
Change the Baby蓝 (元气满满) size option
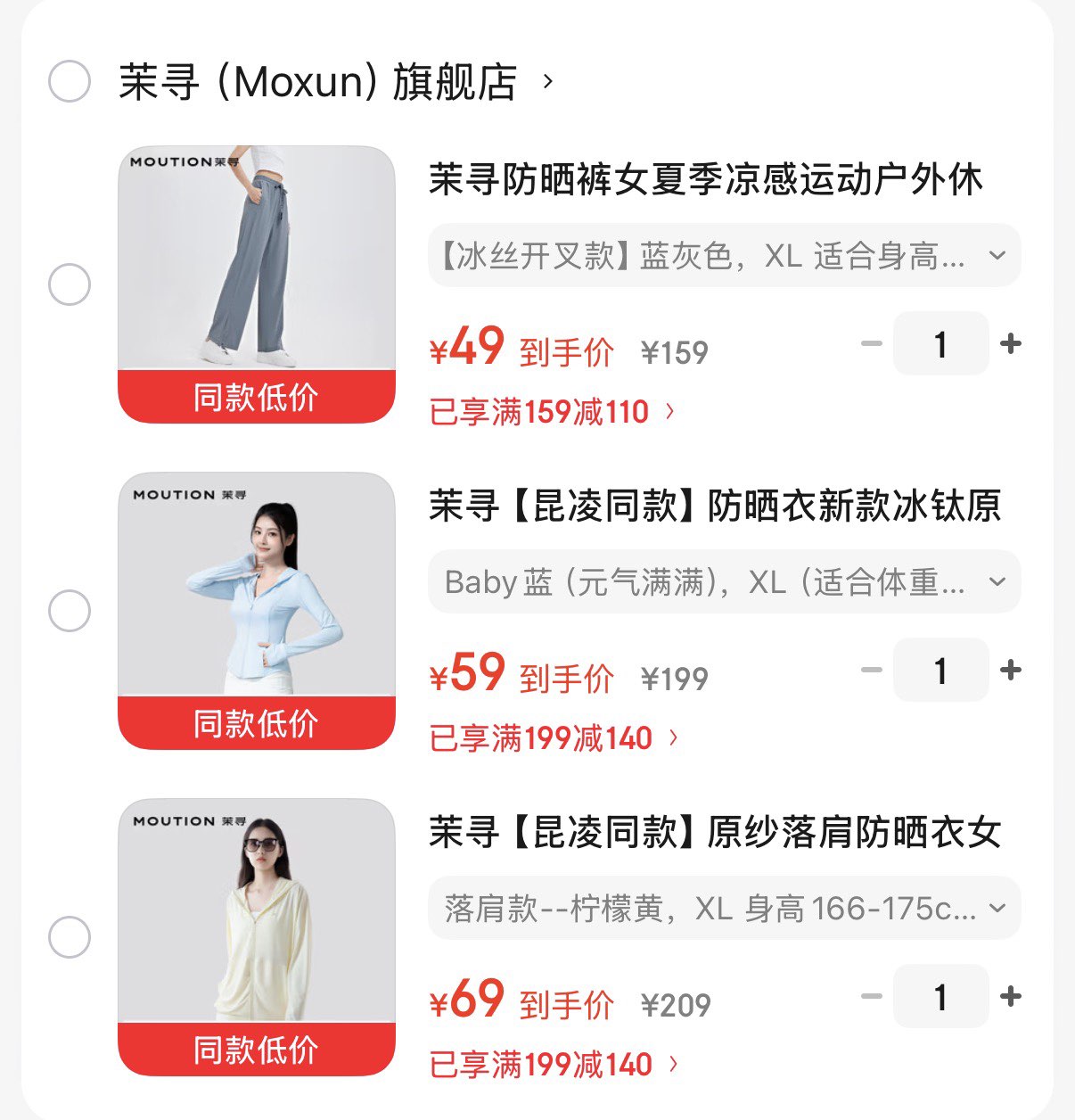[724, 582]
